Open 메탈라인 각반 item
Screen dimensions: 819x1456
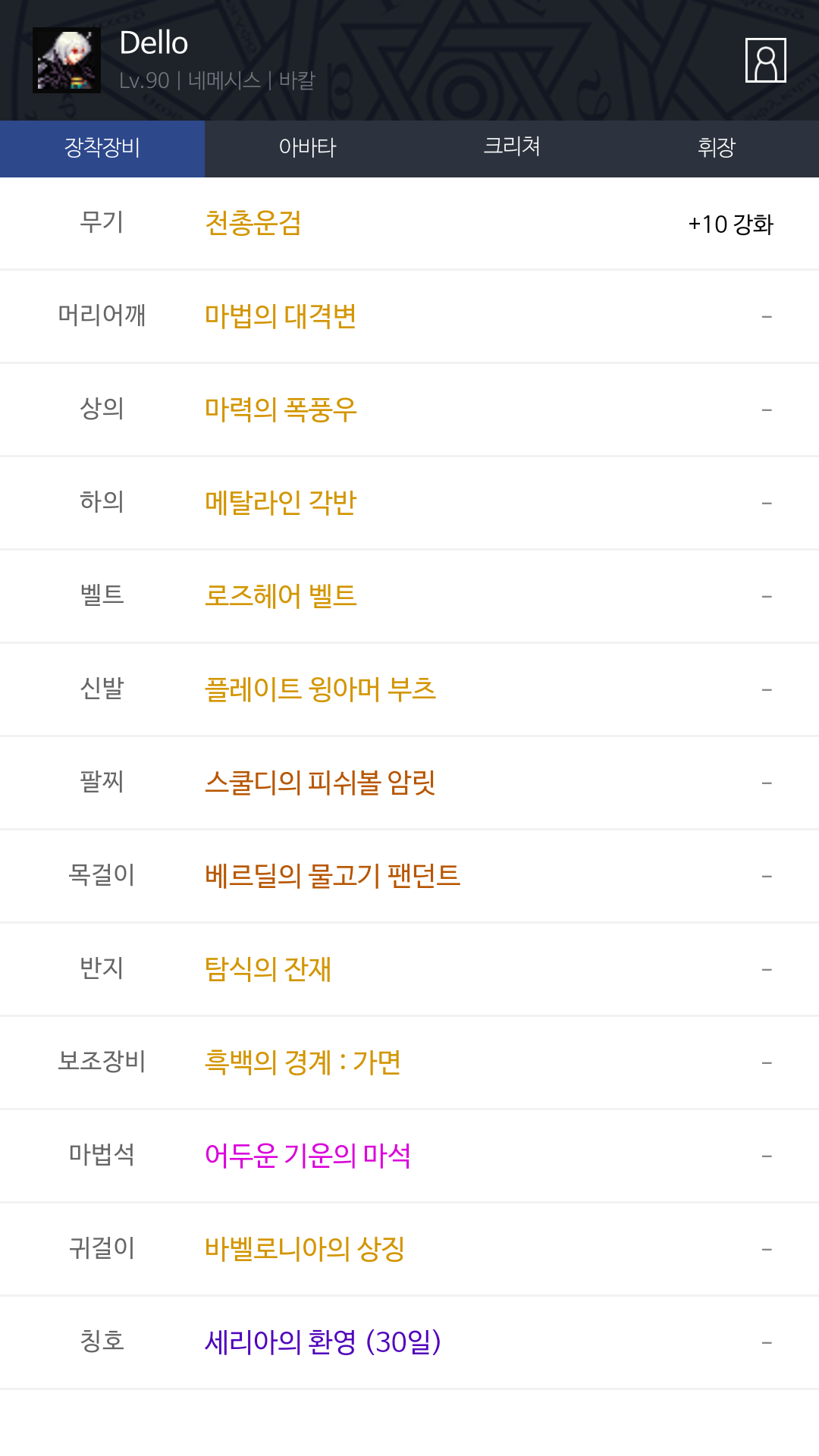point(281,503)
